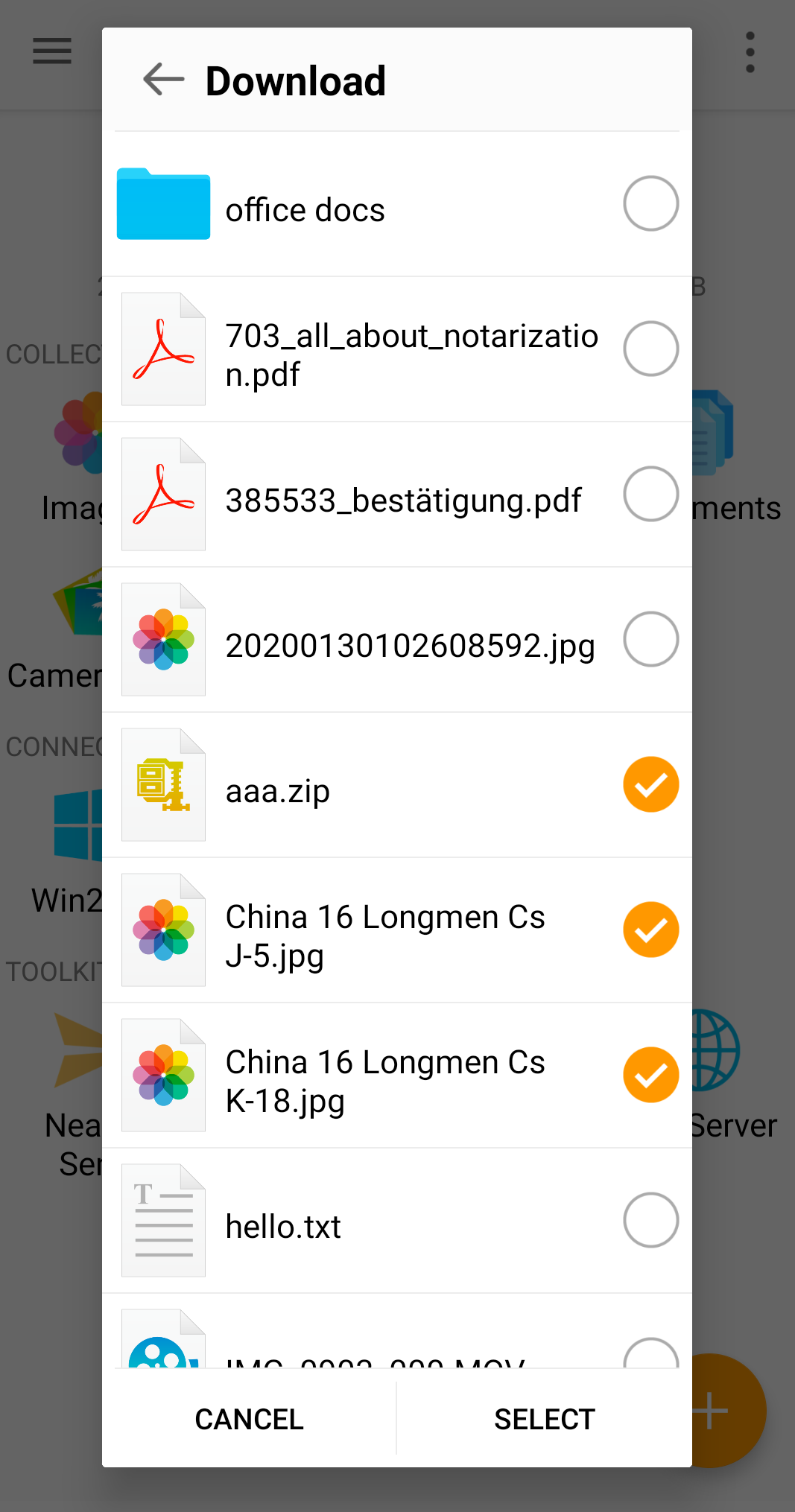This screenshot has width=795, height=1512.
Task: Deselect China 16 Longmen Cs J-5.jpg
Action: click(650, 930)
